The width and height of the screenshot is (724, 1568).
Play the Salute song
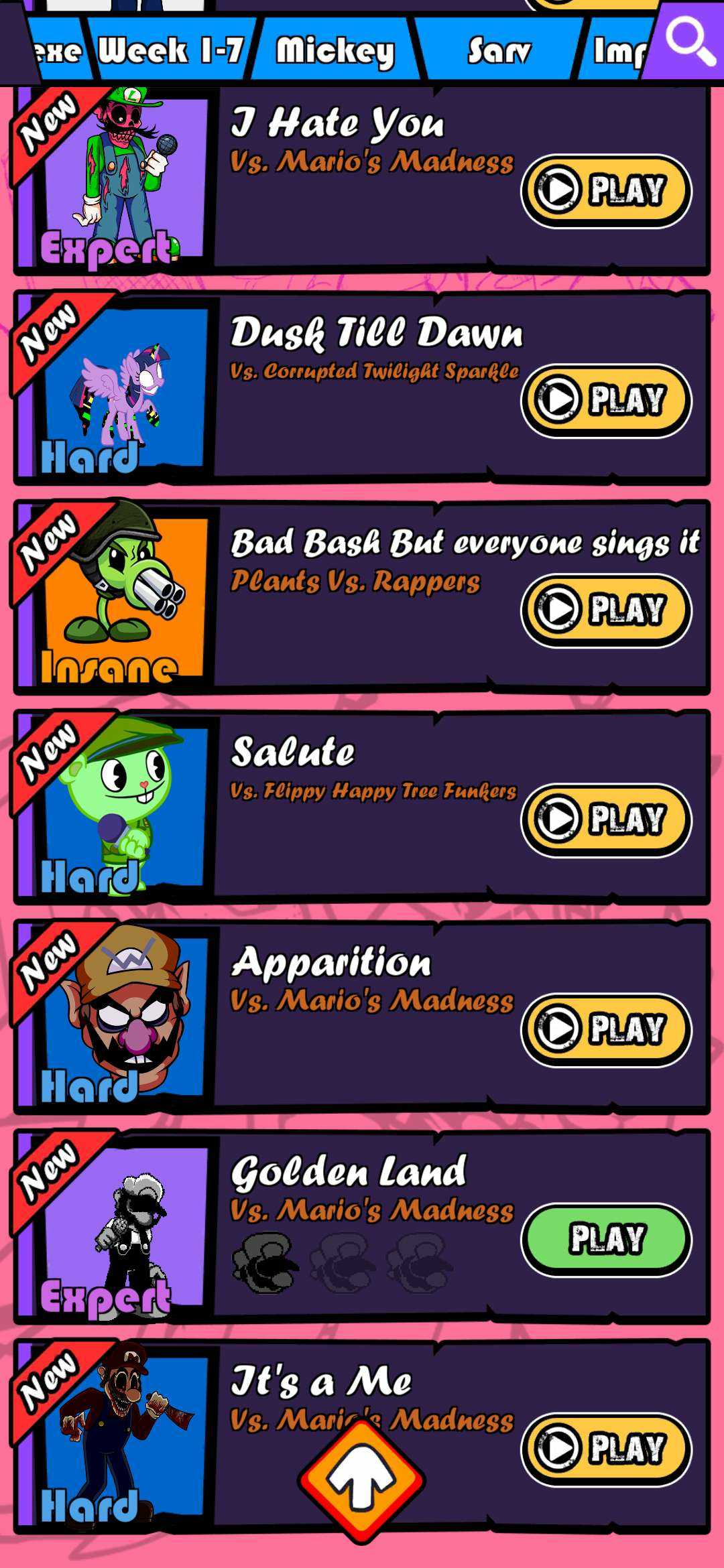[x=606, y=819]
